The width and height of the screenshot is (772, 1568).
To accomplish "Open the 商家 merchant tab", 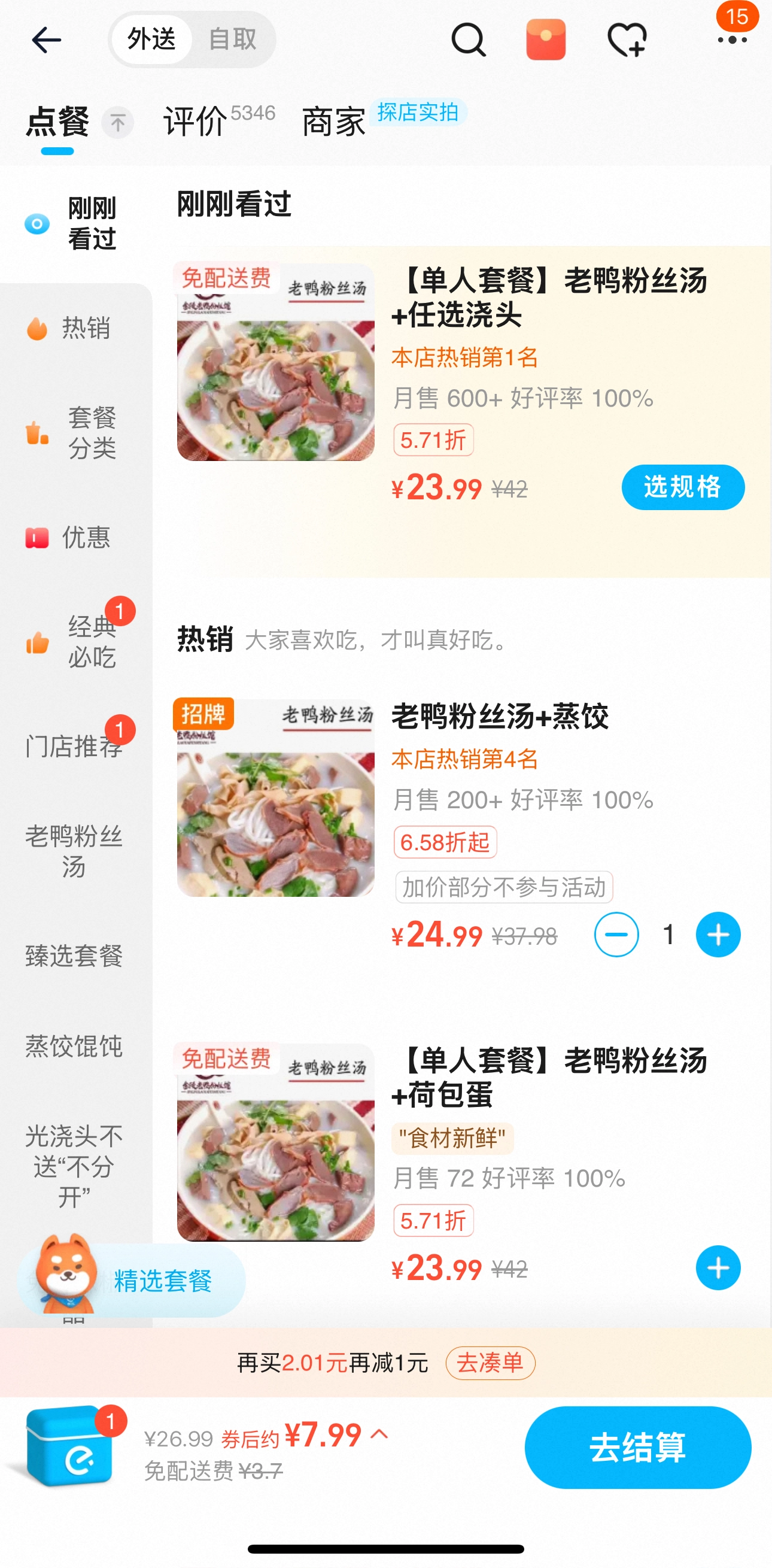I will tap(334, 121).
